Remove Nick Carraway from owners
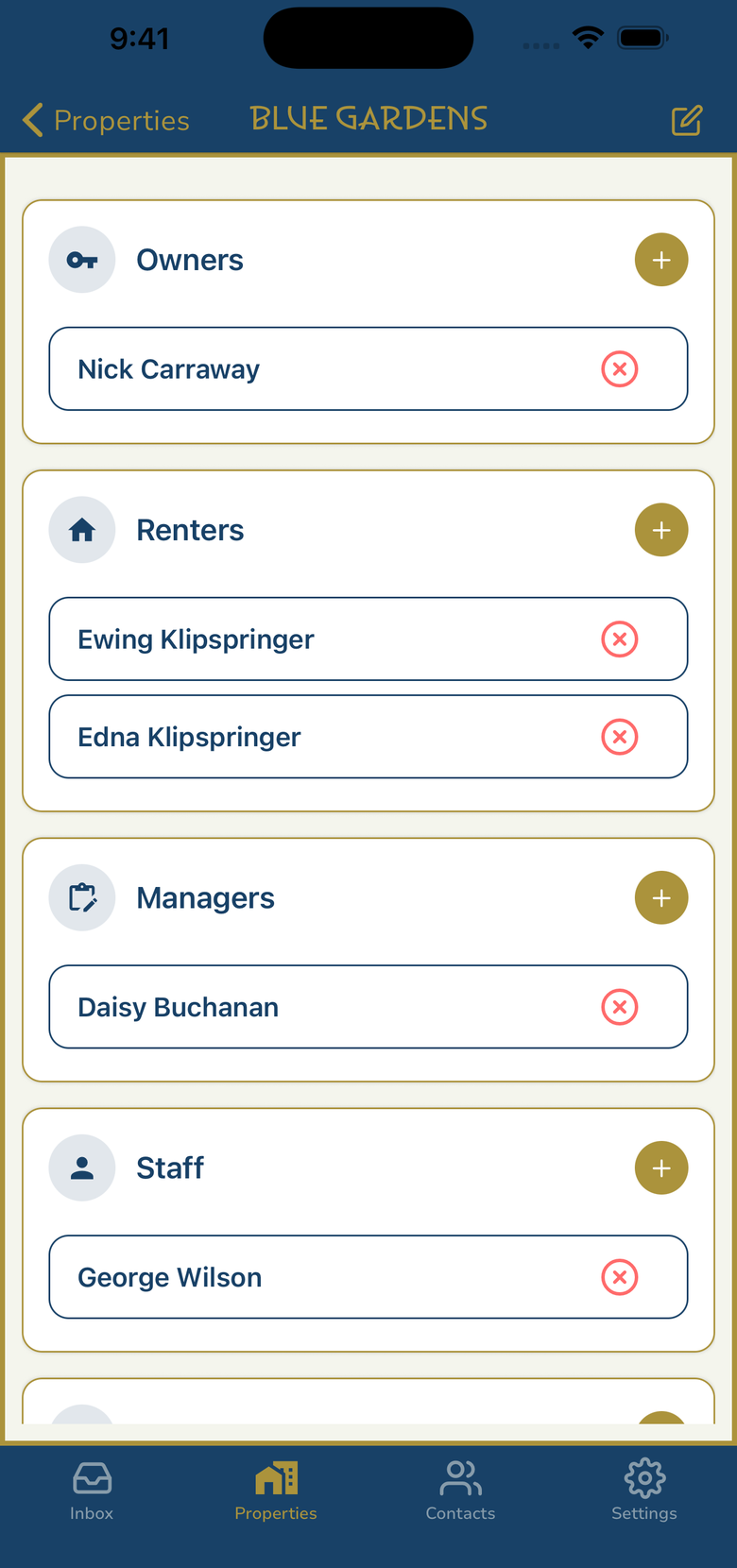 620,368
